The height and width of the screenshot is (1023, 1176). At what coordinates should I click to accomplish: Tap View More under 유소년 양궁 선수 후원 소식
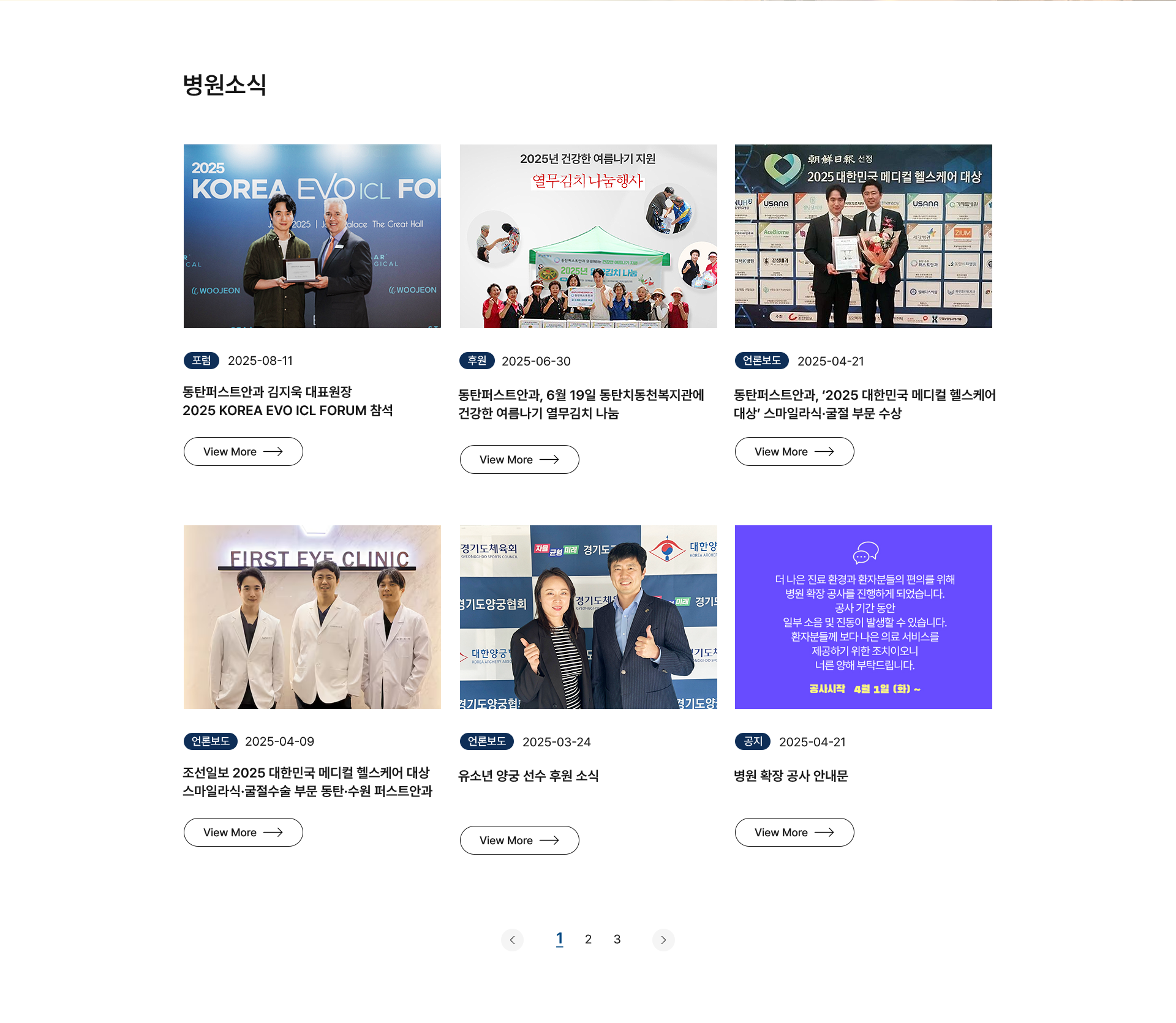pos(519,841)
